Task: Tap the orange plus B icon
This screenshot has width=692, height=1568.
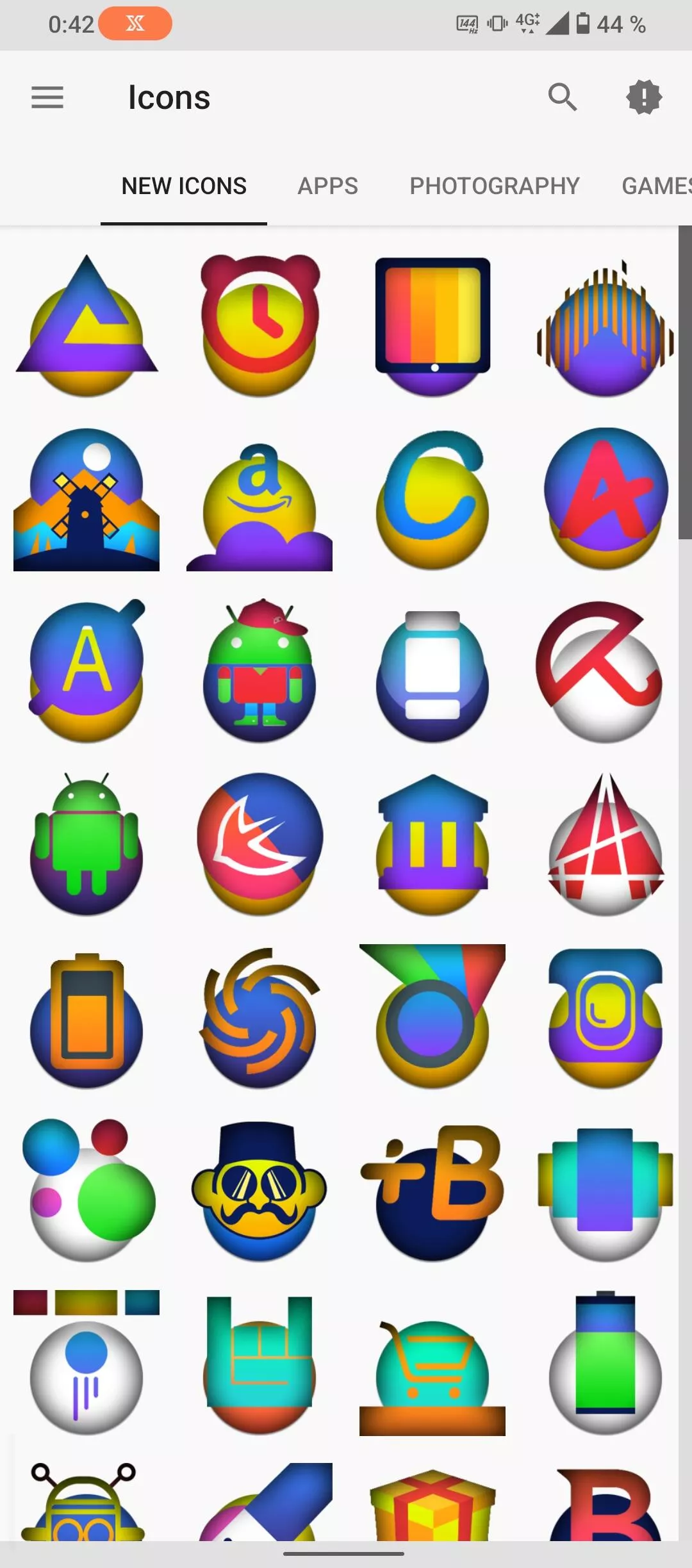Action: coord(432,1191)
